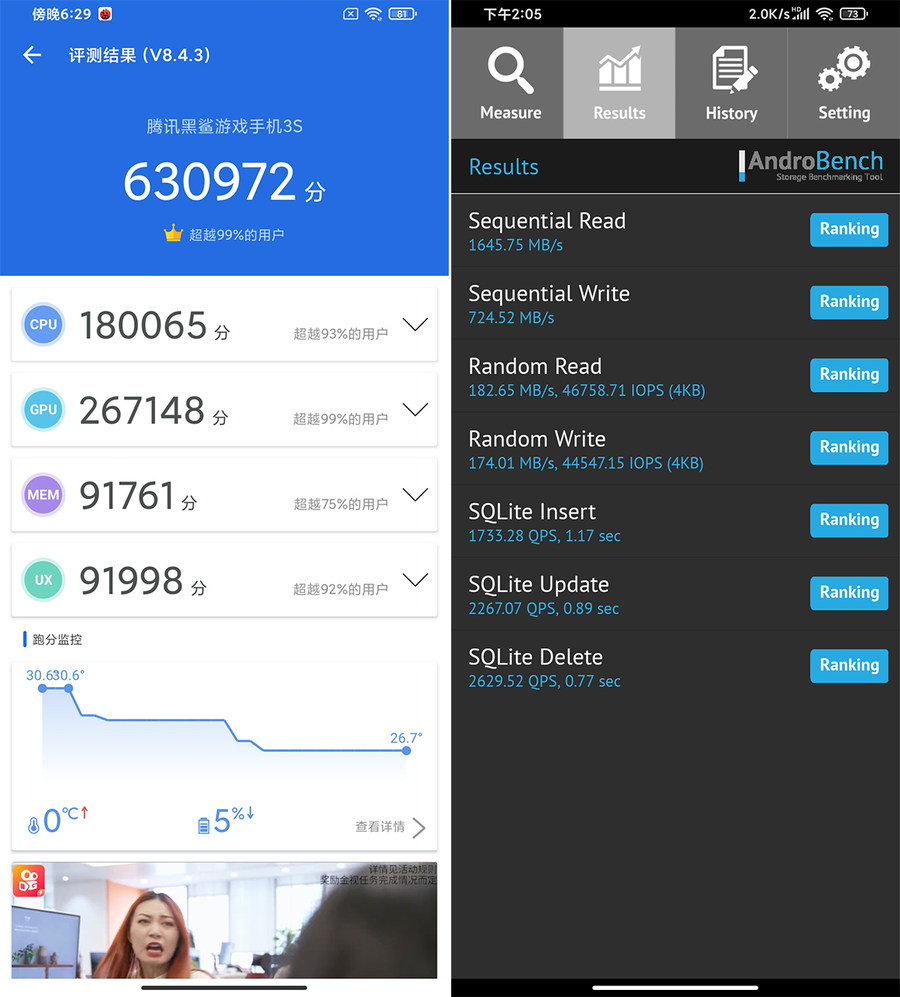900x997 pixels.
Task: Expand the CPU score details
Action: click(414, 325)
